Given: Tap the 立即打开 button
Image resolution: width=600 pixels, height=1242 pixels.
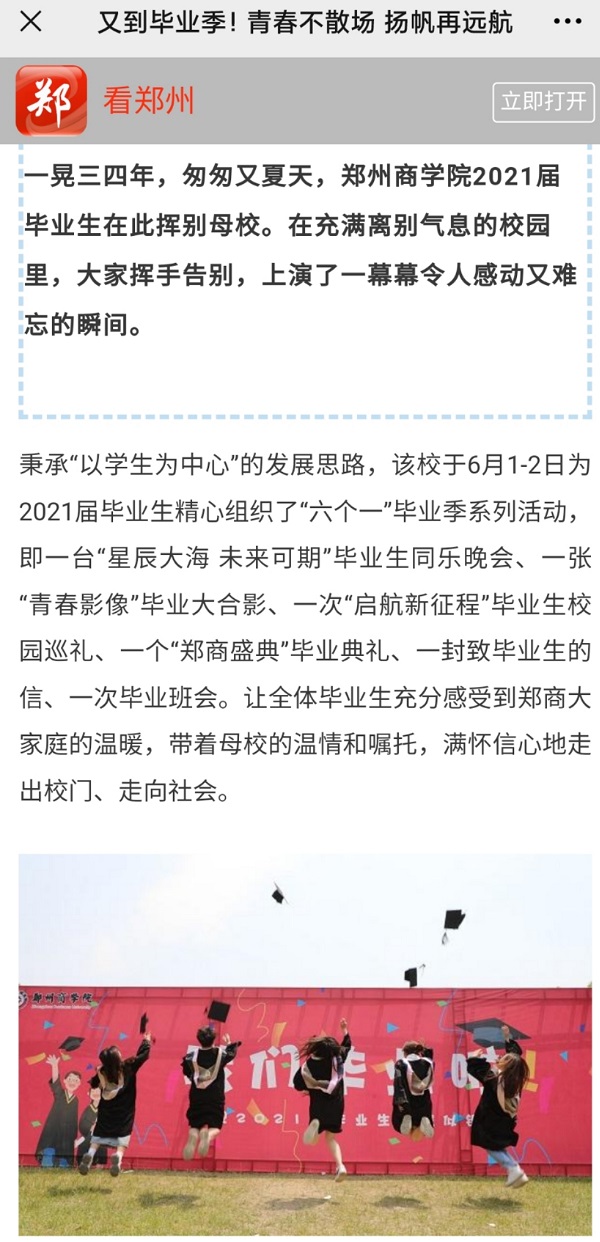Looking at the screenshot, I should click(x=543, y=101).
